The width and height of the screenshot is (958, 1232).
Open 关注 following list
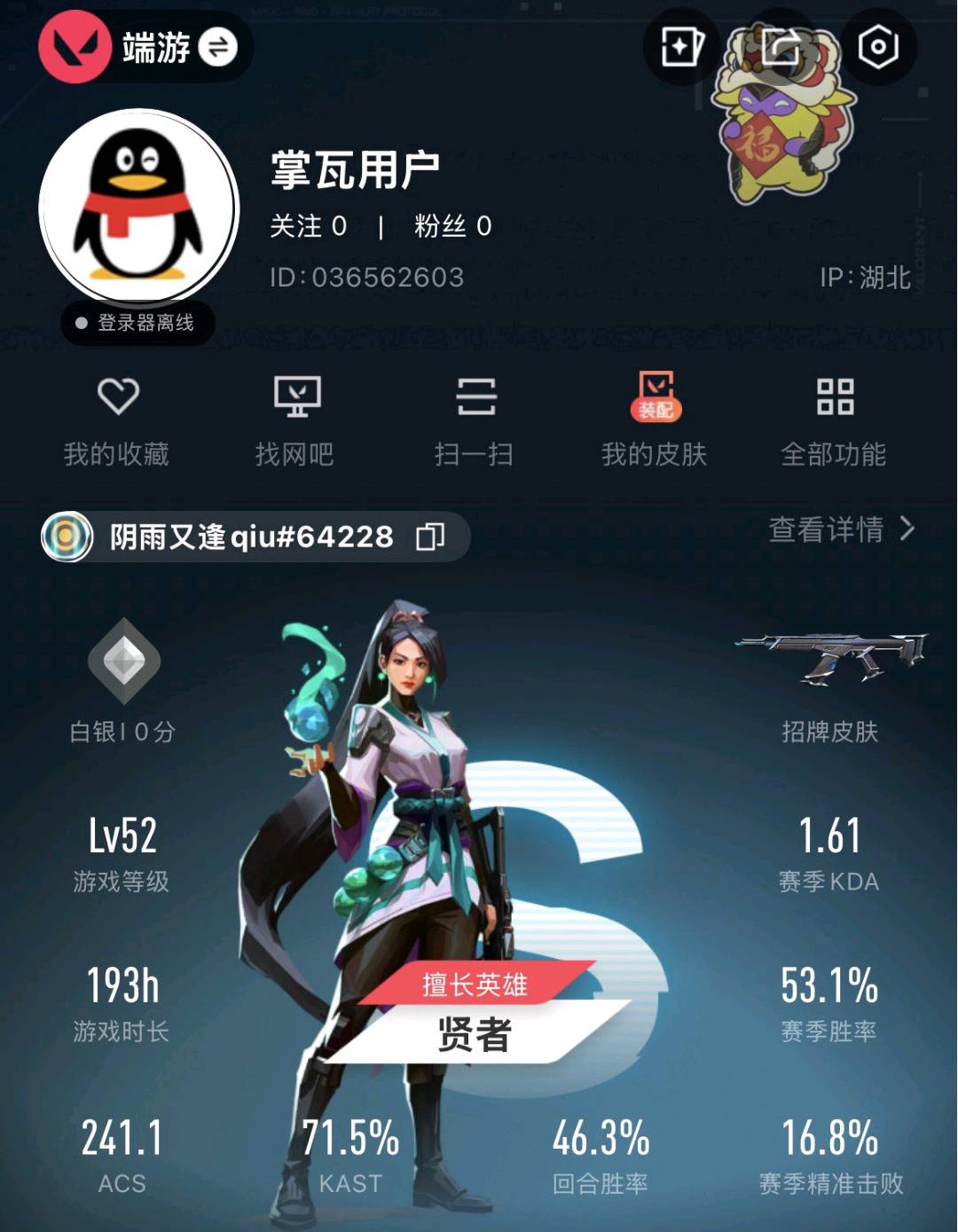(308, 226)
